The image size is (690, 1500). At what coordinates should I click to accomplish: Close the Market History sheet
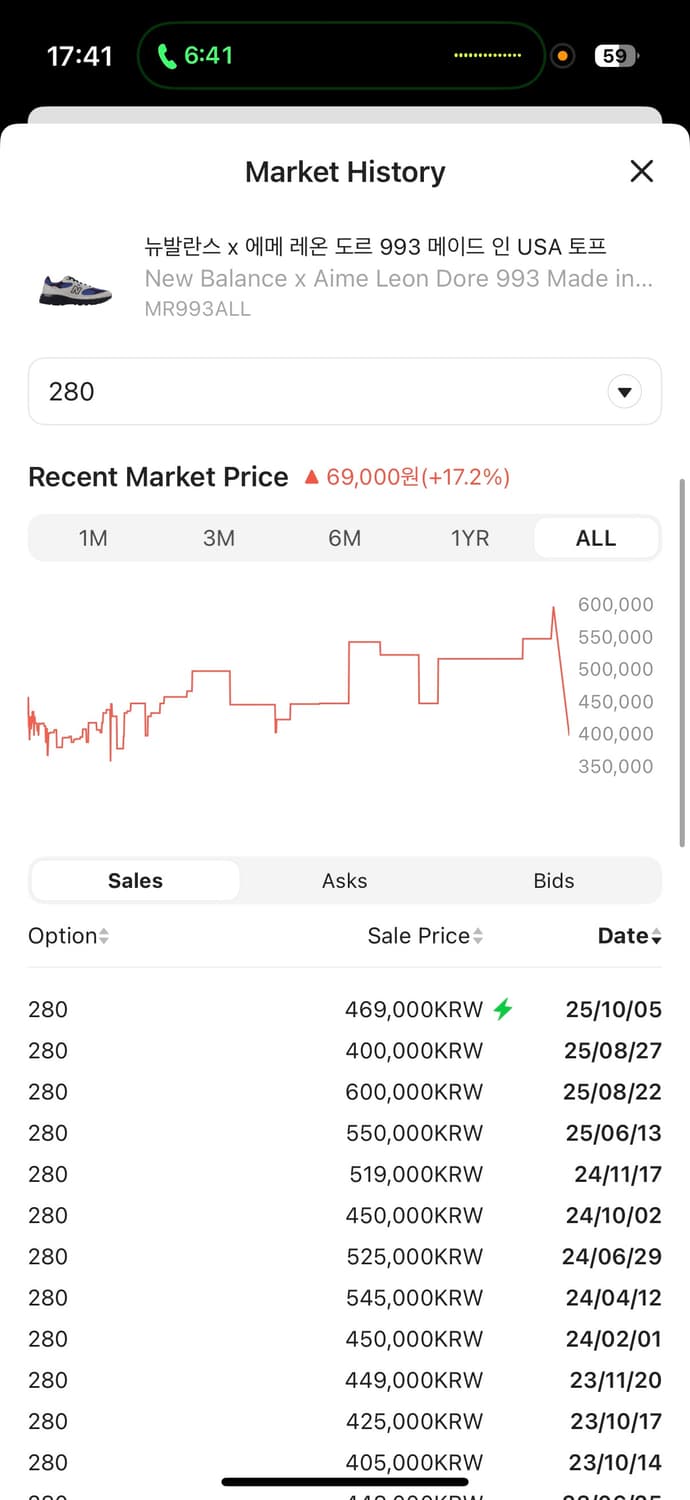641,171
